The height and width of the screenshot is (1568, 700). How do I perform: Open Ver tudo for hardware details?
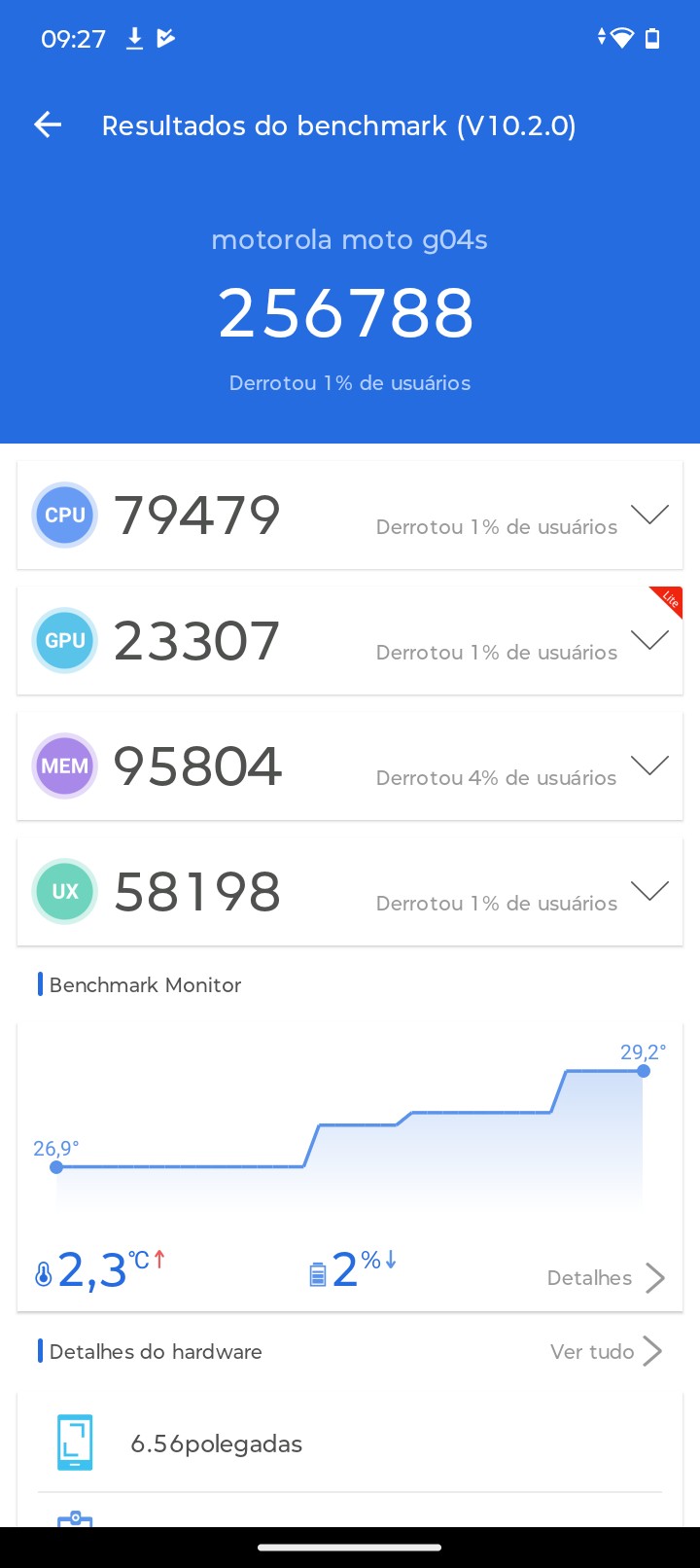click(x=605, y=1351)
